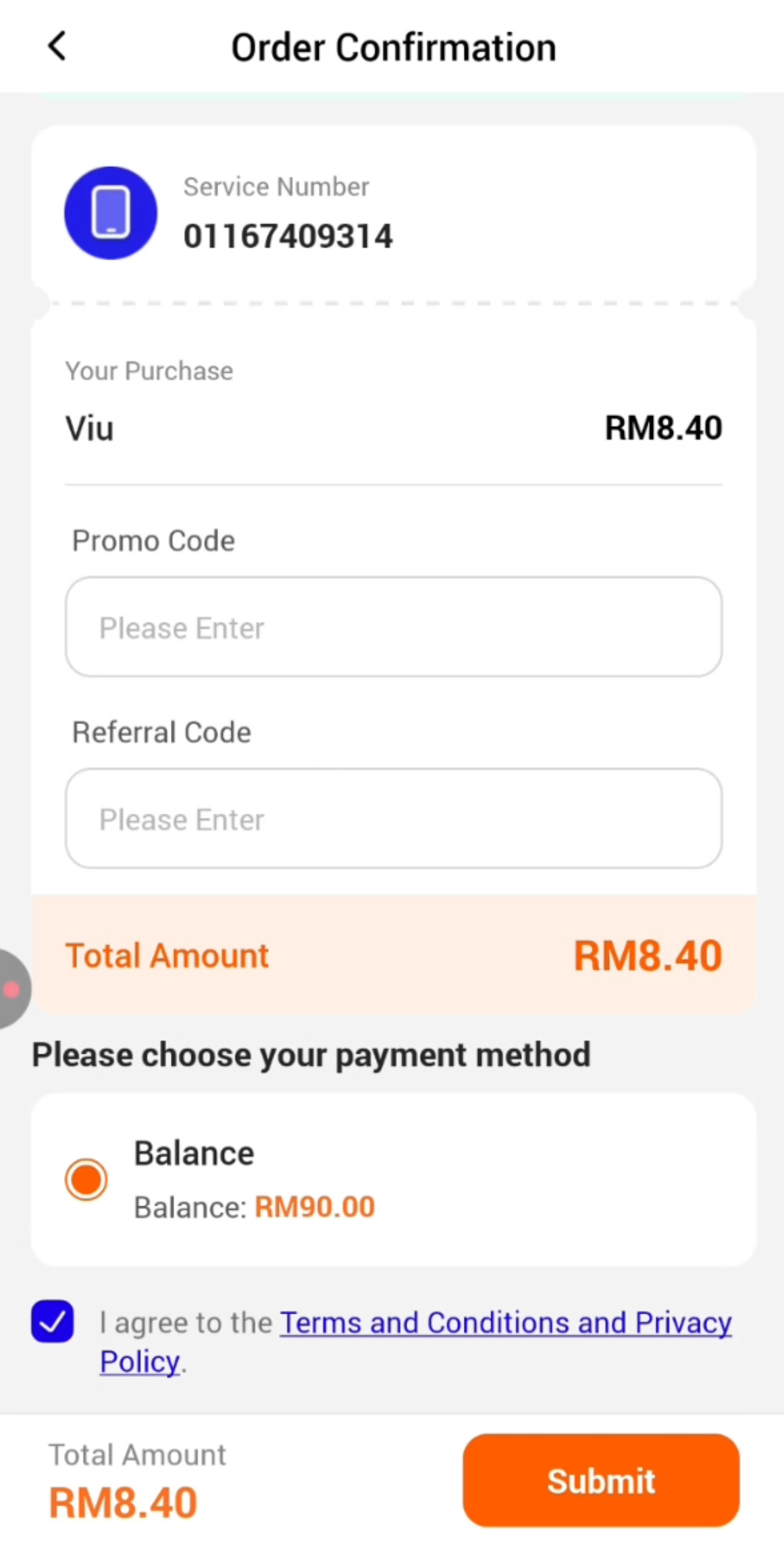Open Terms and Conditions and Privacy Policy link

click(x=415, y=1341)
